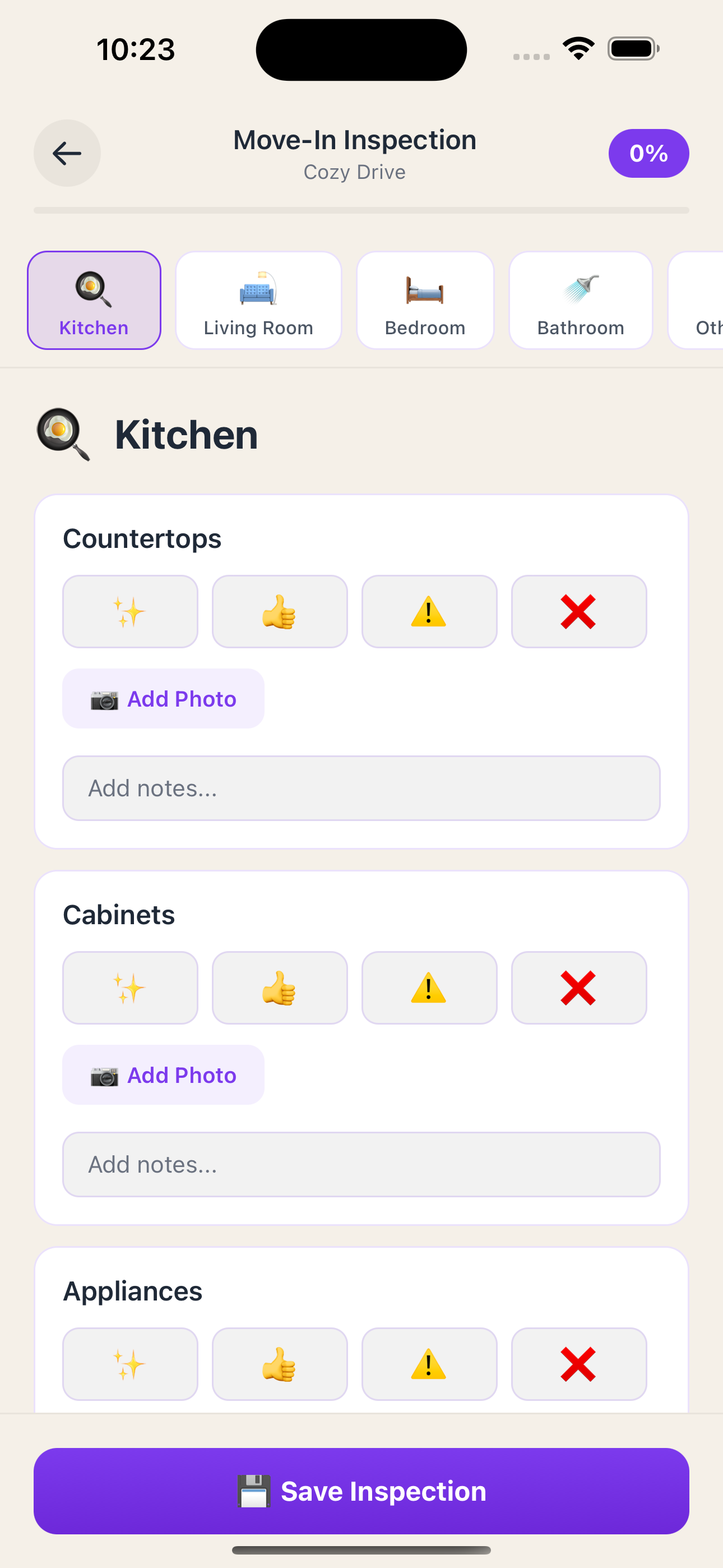
Task: Mark Appliances with the red X
Action: [578, 1363]
